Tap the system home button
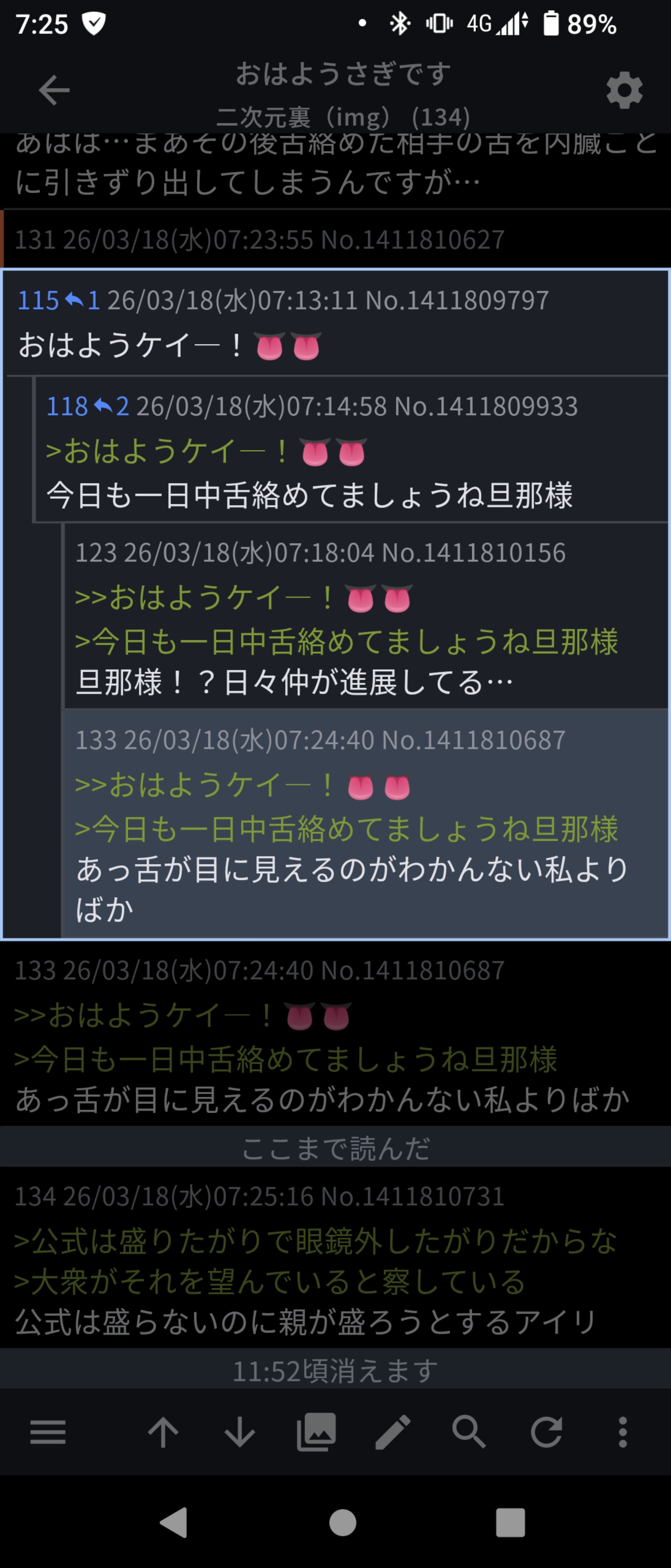The image size is (671, 1568). [342, 1523]
